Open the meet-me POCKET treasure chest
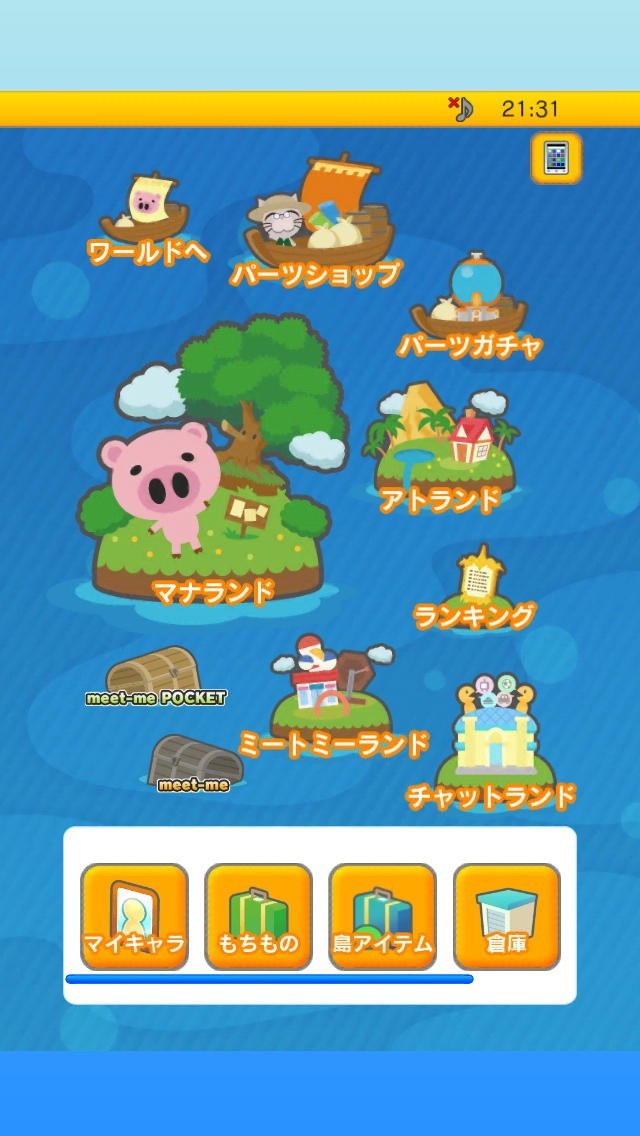The width and height of the screenshot is (640, 1136). pyautogui.click(x=154, y=676)
